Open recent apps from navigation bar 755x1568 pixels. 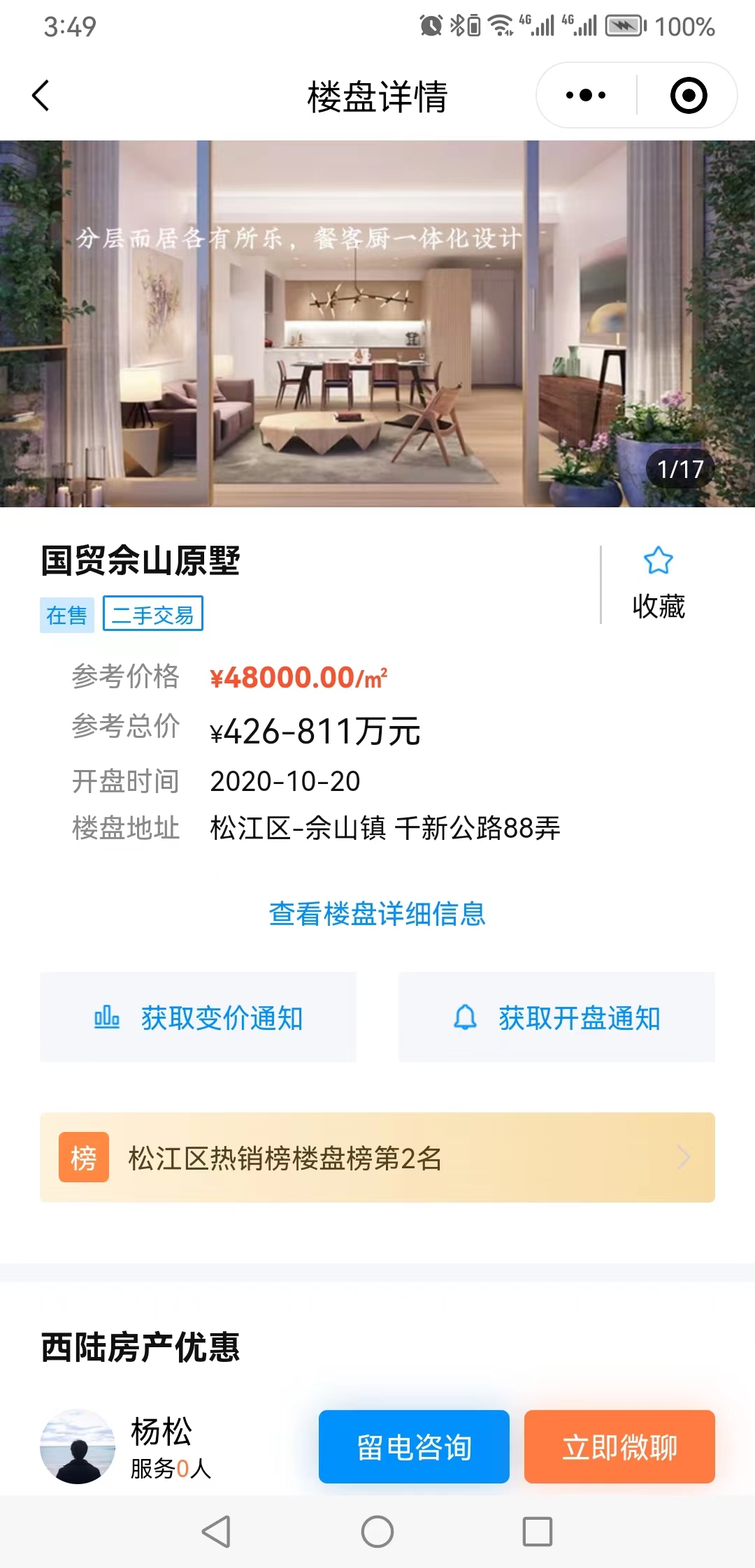[x=538, y=1532]
